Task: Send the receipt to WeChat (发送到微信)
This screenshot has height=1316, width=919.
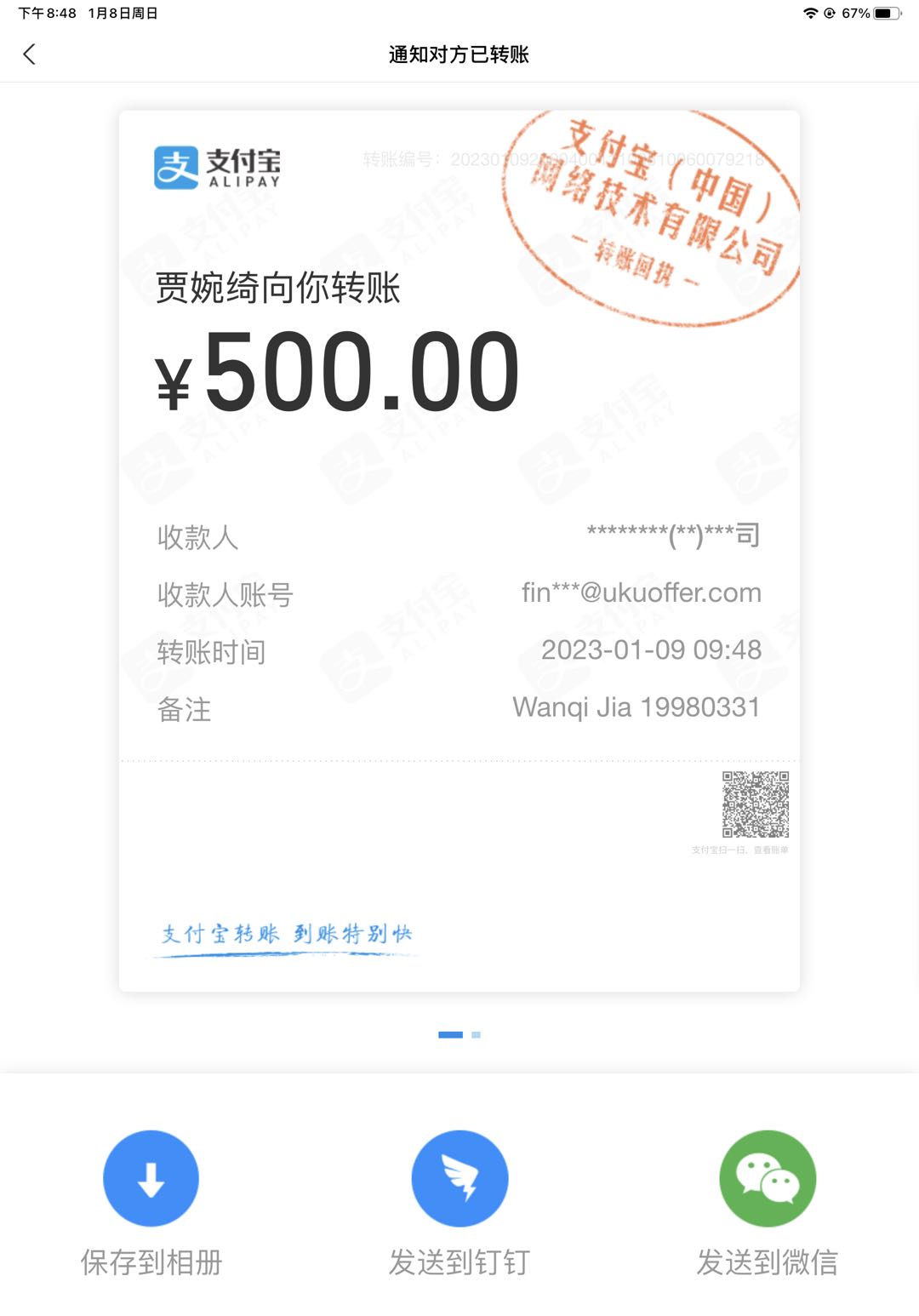Action: click(x=768, y=1178)
